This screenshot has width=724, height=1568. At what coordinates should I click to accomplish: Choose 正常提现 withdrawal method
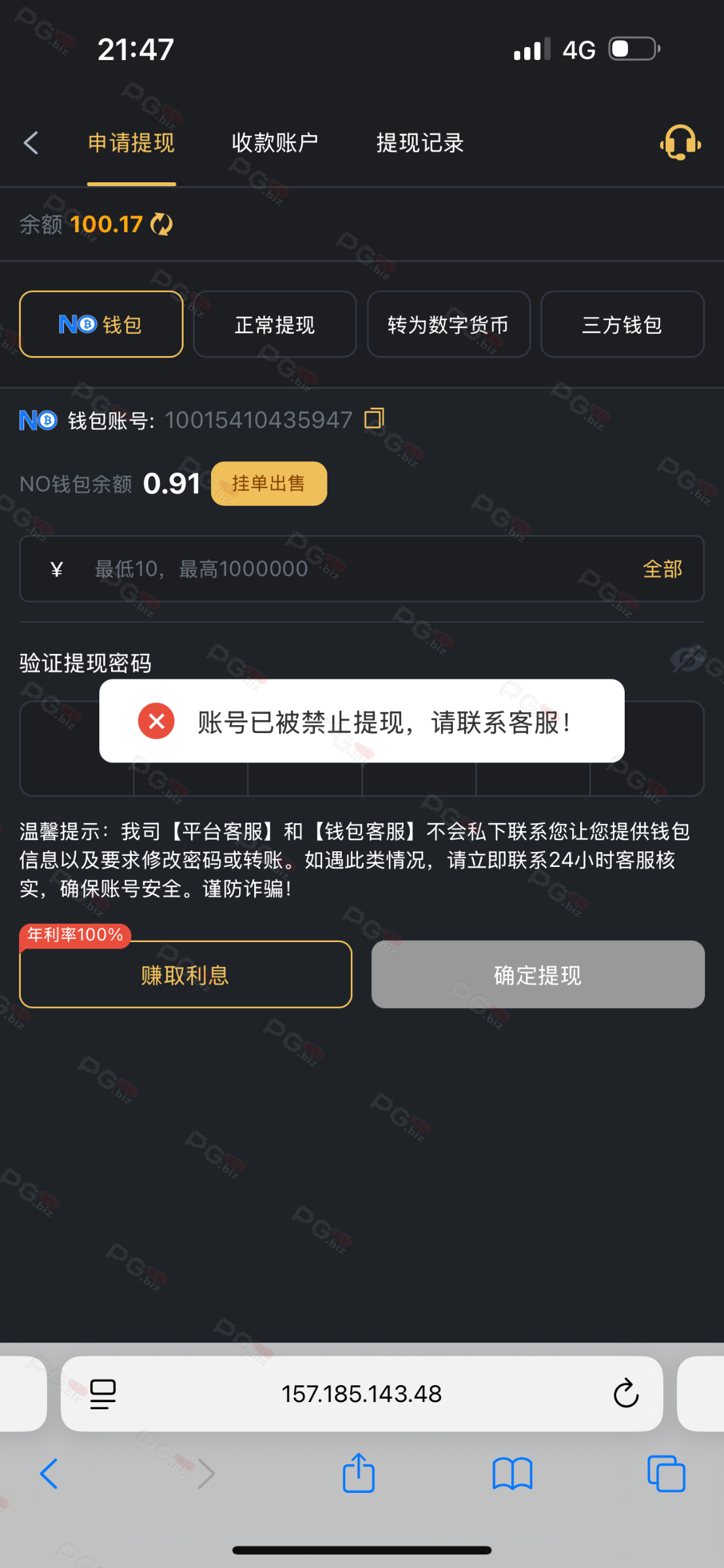(x=275, y=324)
